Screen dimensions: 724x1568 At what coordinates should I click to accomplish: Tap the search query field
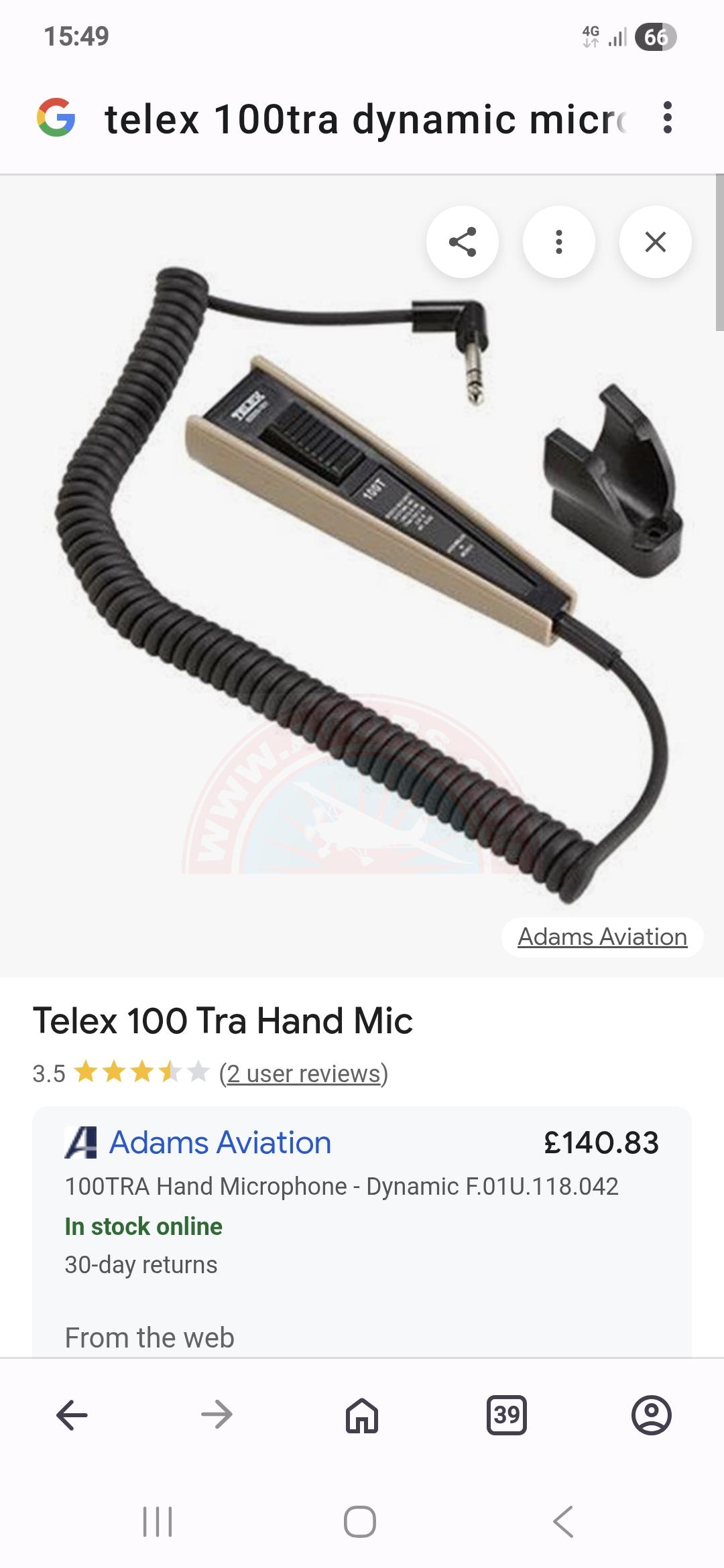point(365,119)
